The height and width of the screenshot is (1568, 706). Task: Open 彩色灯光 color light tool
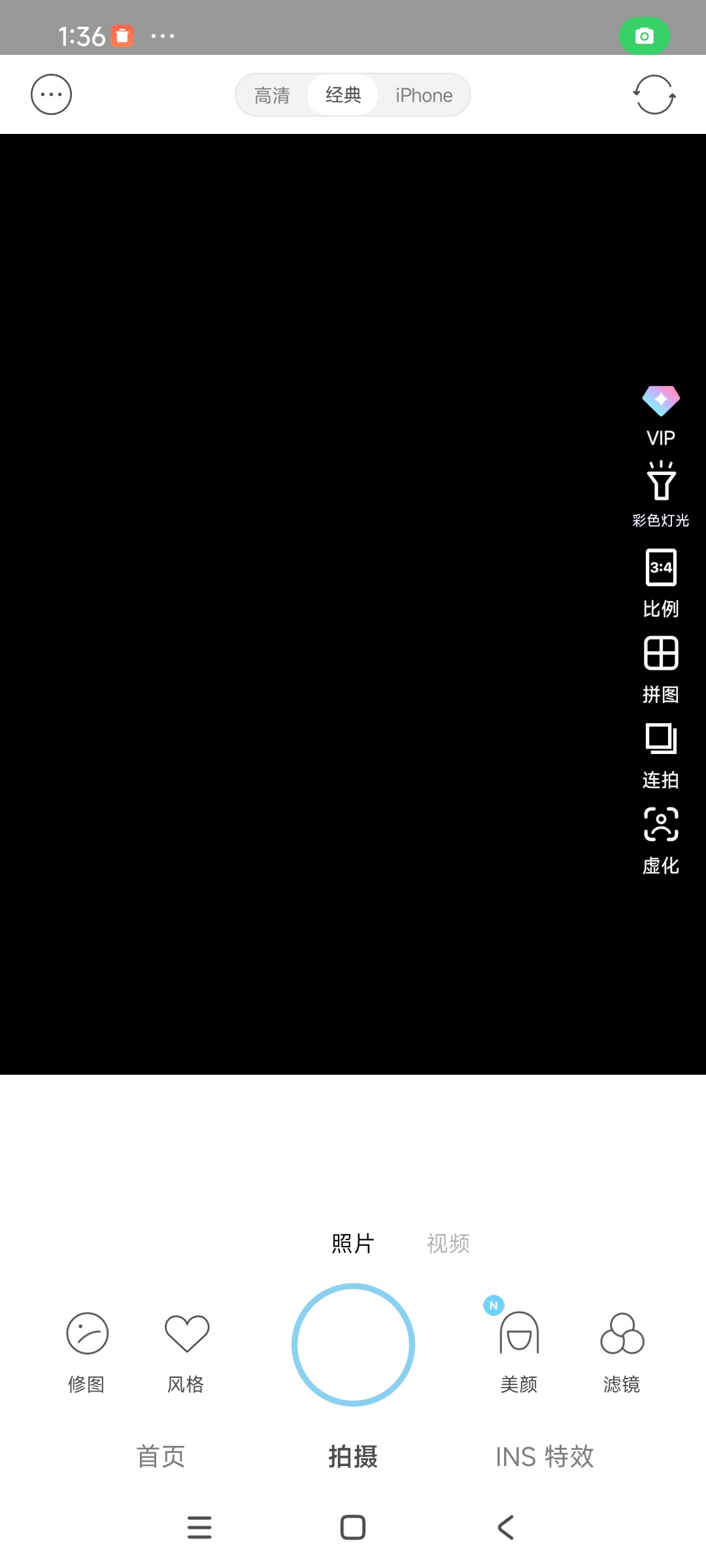click(x=661, y=493)
